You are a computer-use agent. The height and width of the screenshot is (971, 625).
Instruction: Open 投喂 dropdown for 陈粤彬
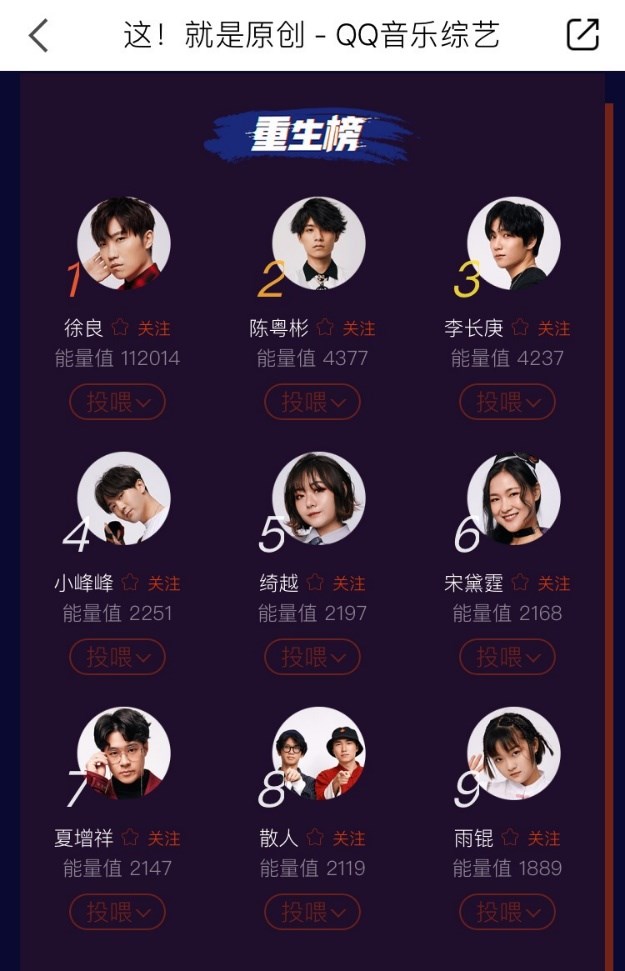pos(312,402)
